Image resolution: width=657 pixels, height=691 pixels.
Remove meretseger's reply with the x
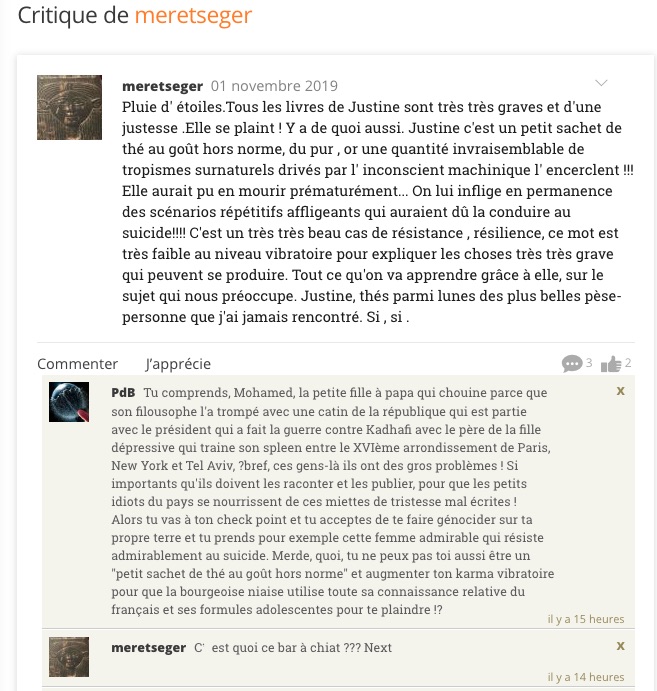click(x=620, y=646)
